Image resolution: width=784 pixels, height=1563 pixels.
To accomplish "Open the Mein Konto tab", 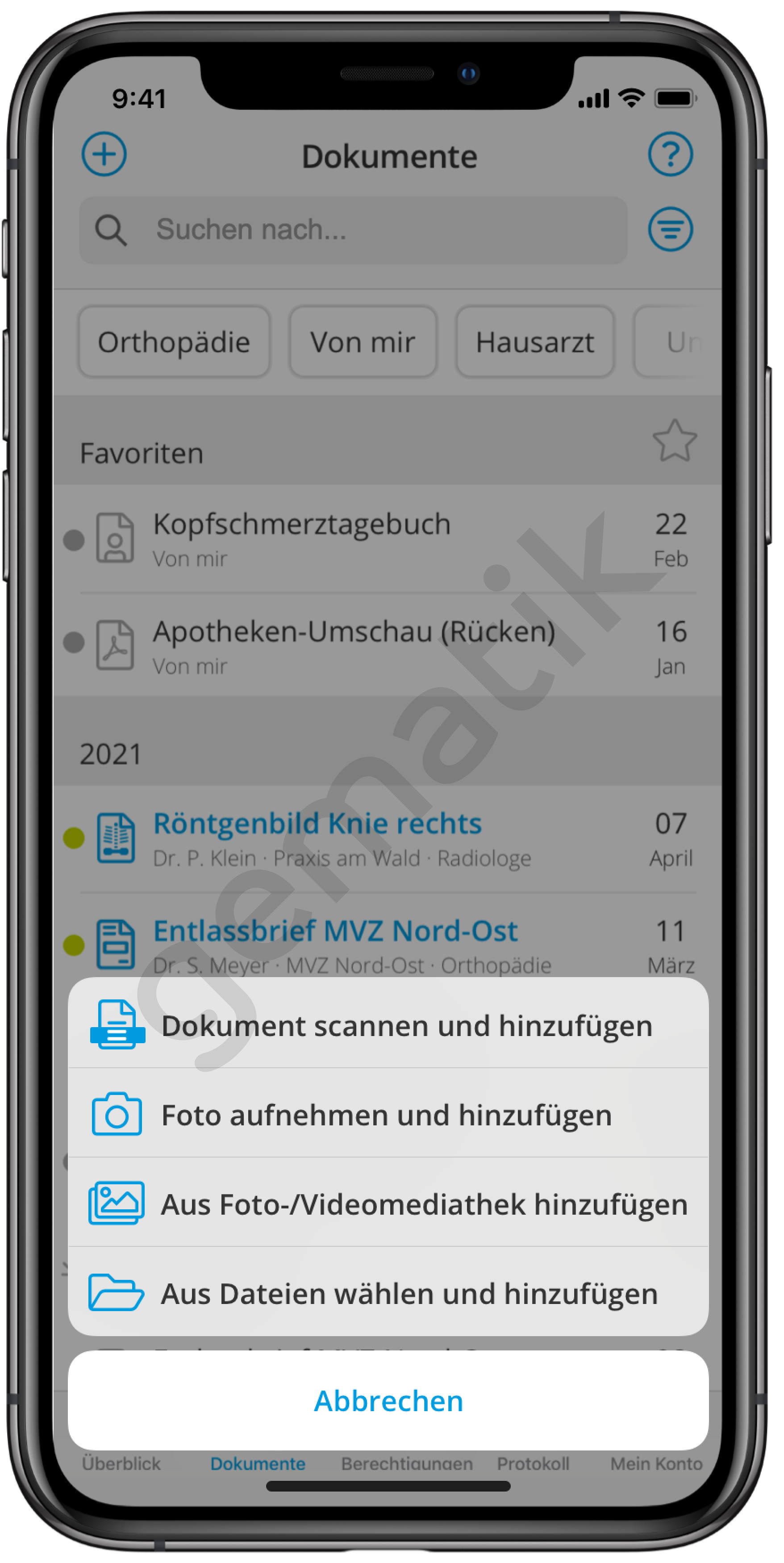I will click(656, 1463).
